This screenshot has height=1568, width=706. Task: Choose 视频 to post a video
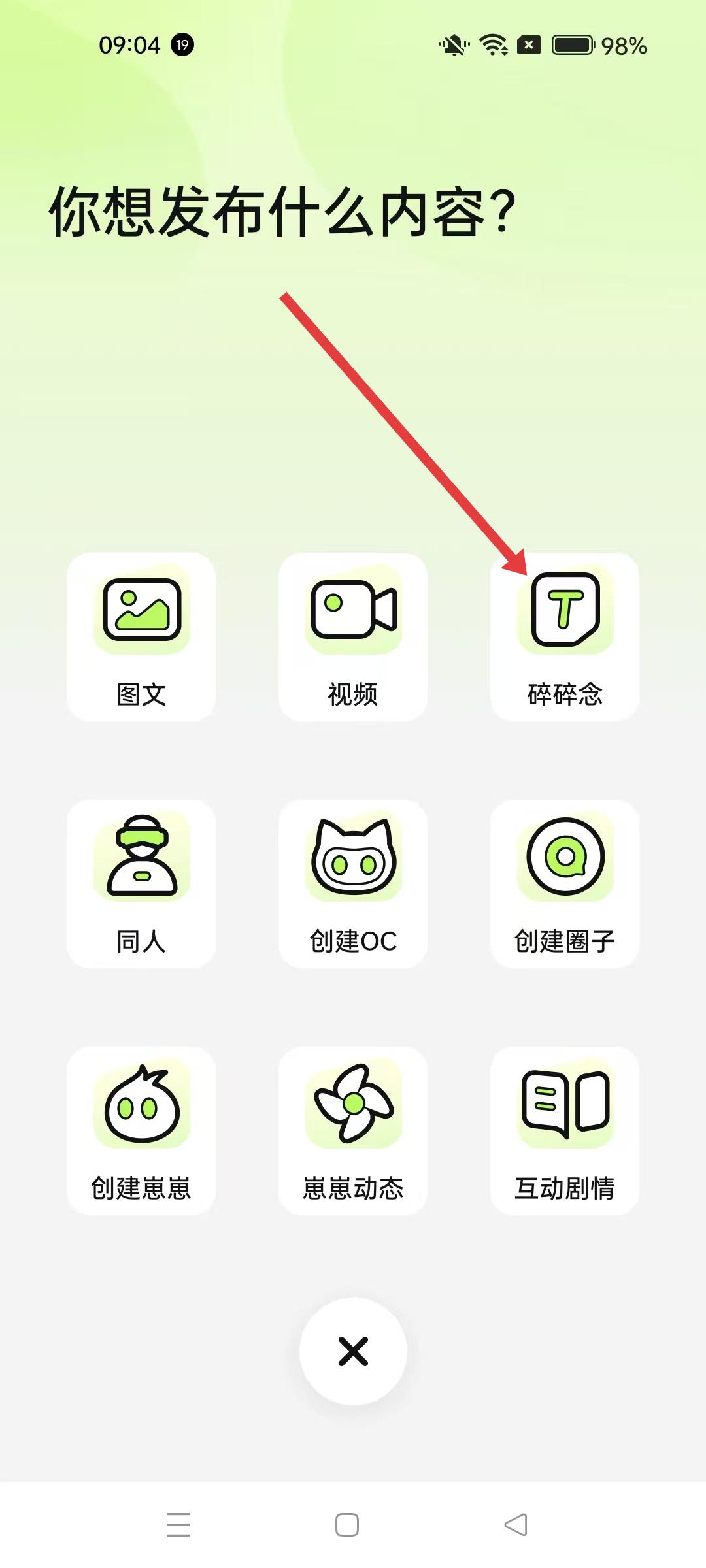click(x=353, y=637)
